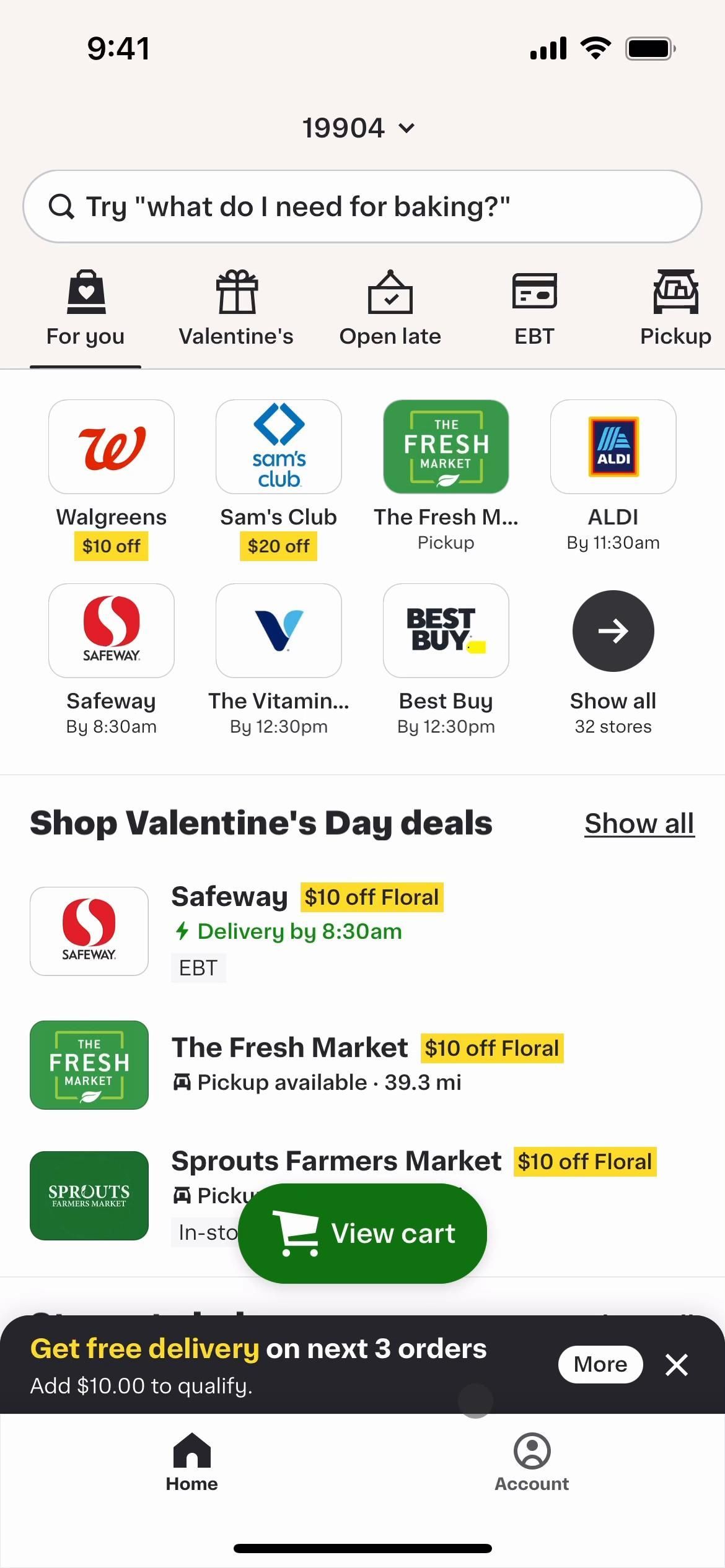
Task: Select the EBT tab
Action: point(534,309)
